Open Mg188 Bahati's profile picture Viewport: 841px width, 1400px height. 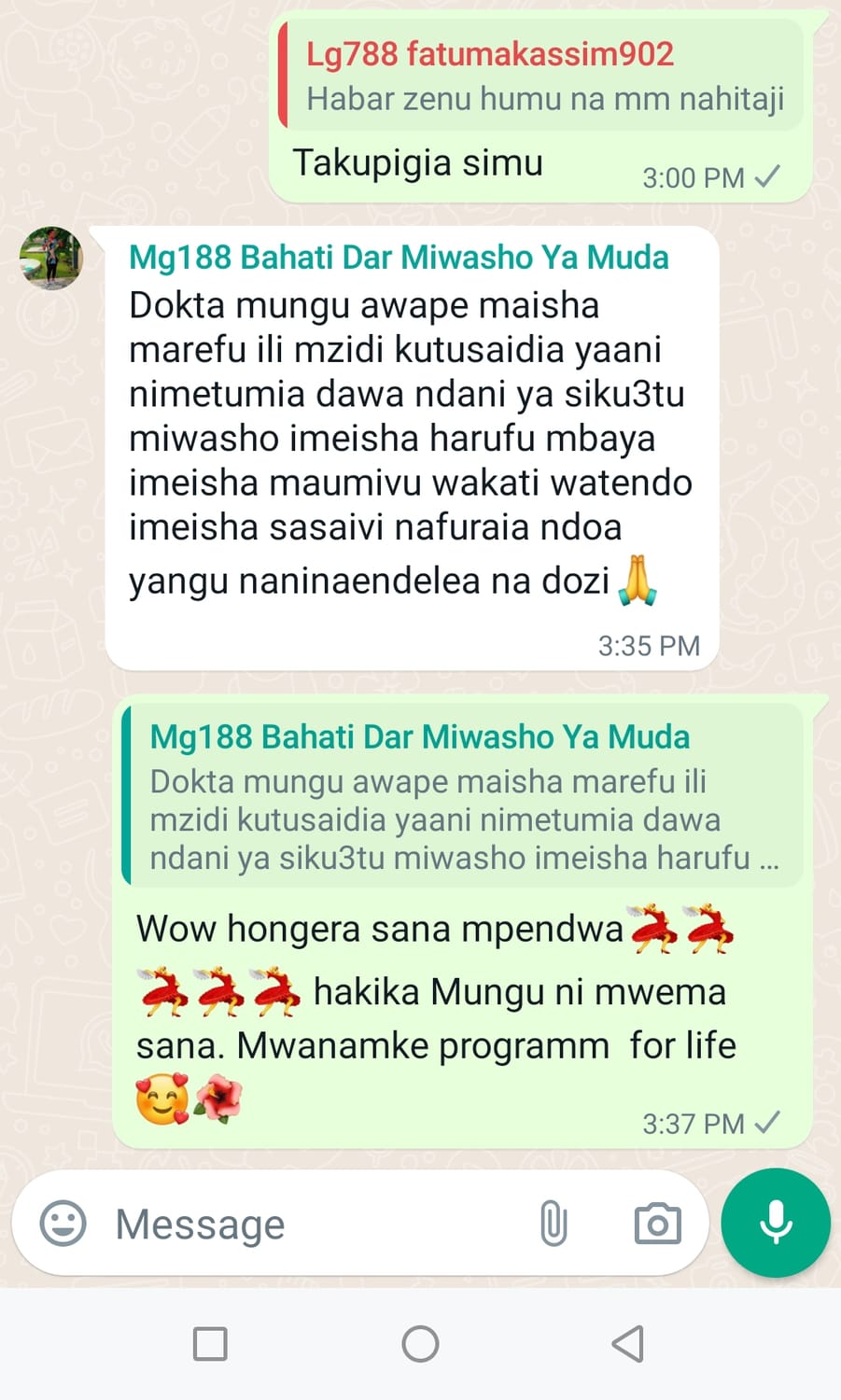(x=51, y=258)
